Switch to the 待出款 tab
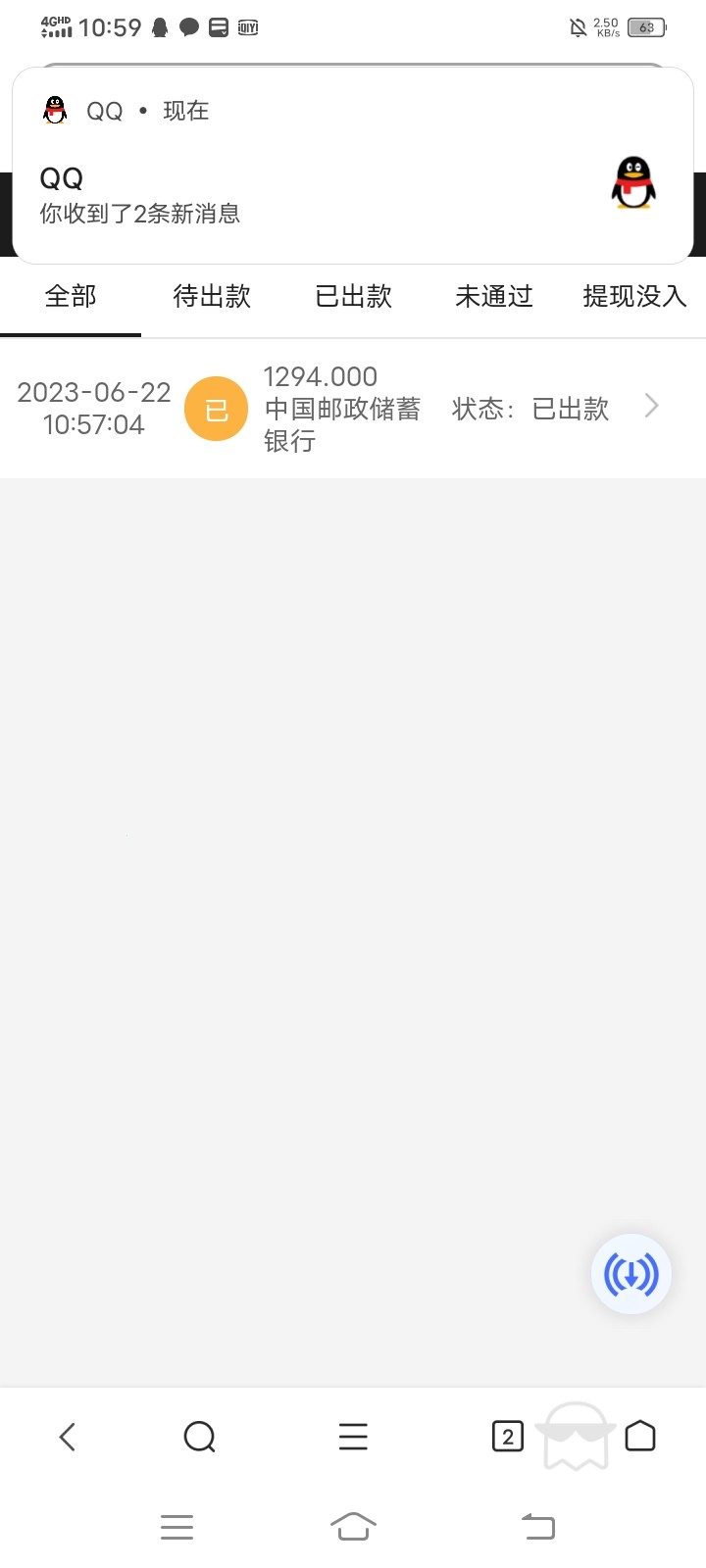This screenshot has height=1568, width=706. (212, 296)
